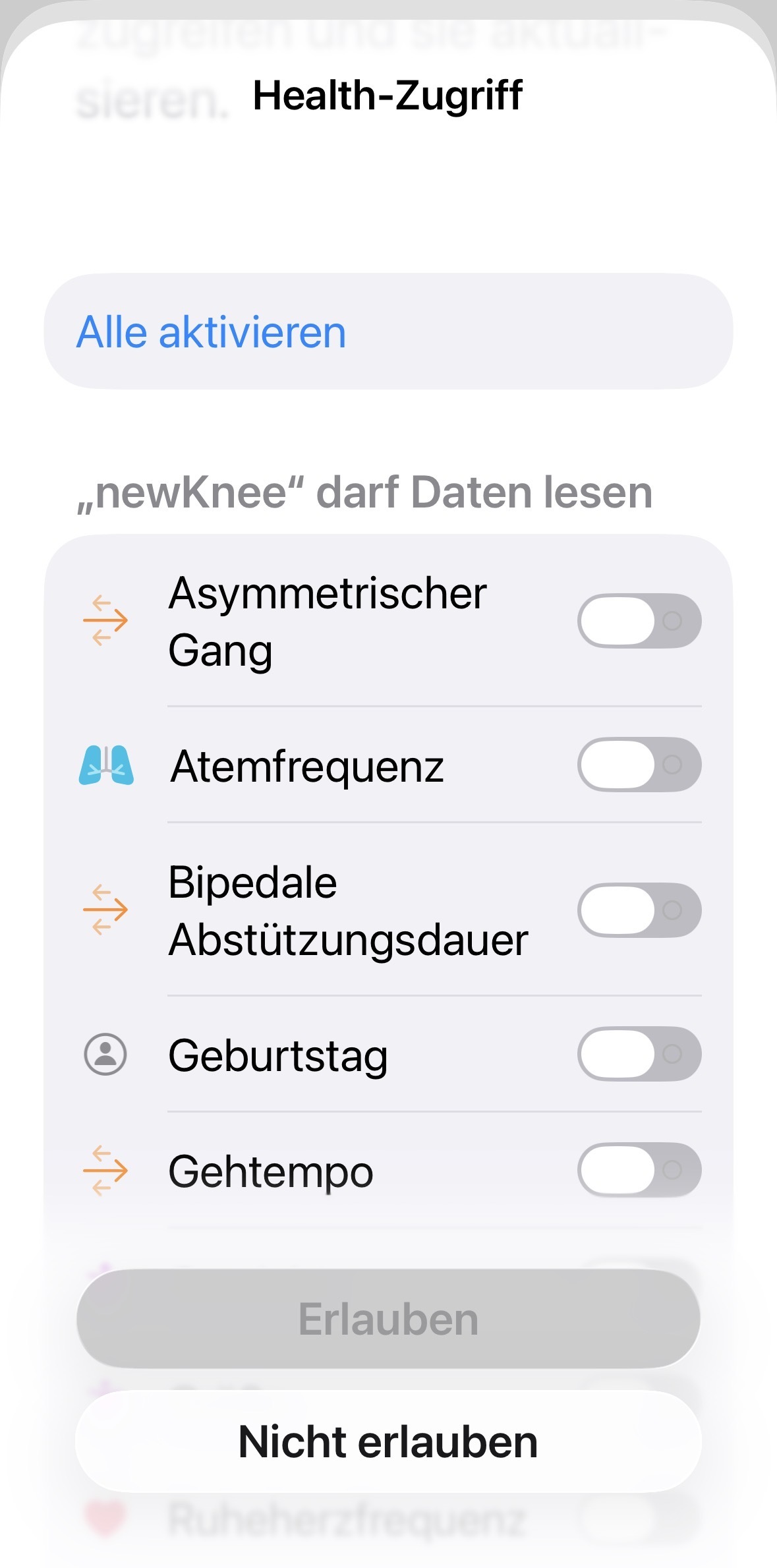
Task: Enable Gehtempo reading permission
Action: point(639,1170)
